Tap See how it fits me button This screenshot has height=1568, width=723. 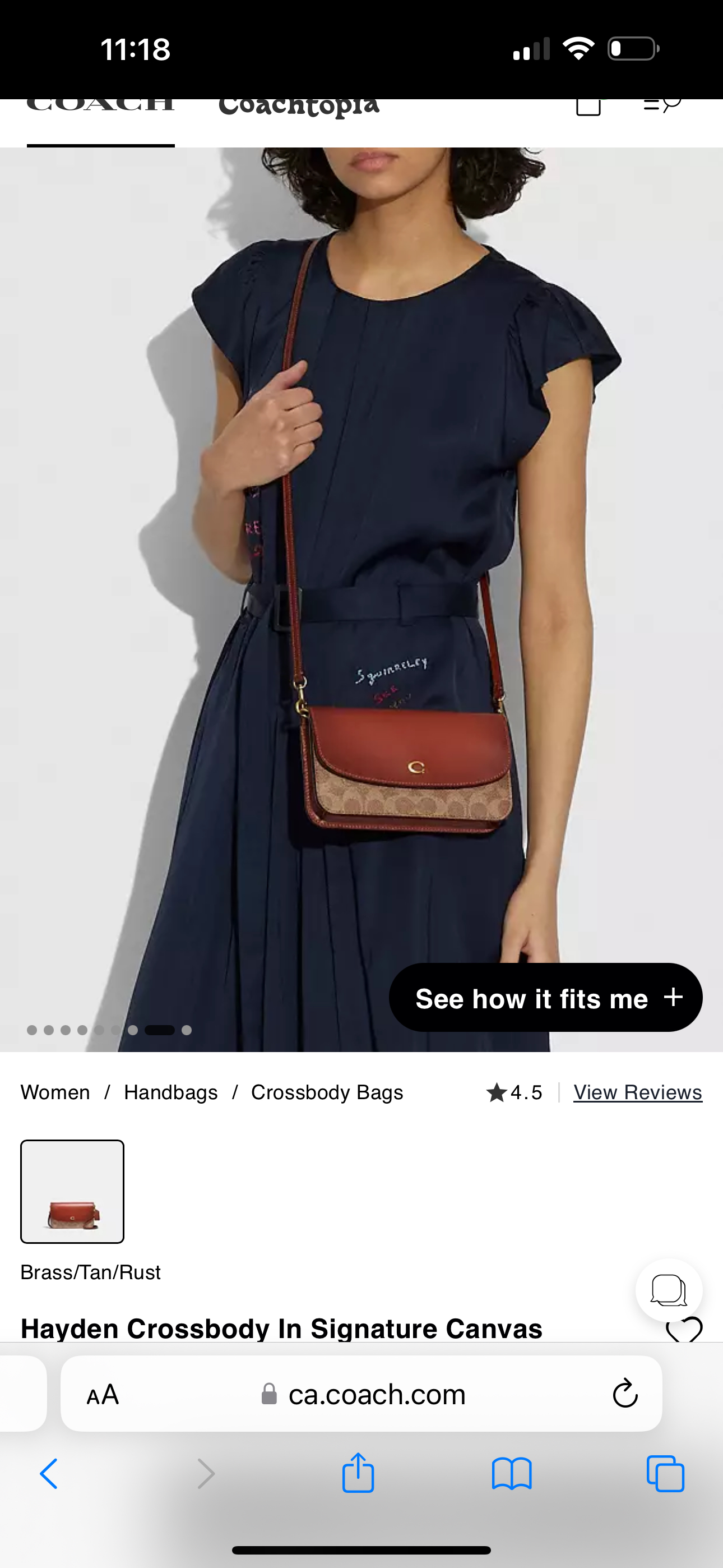pos(545,998)
